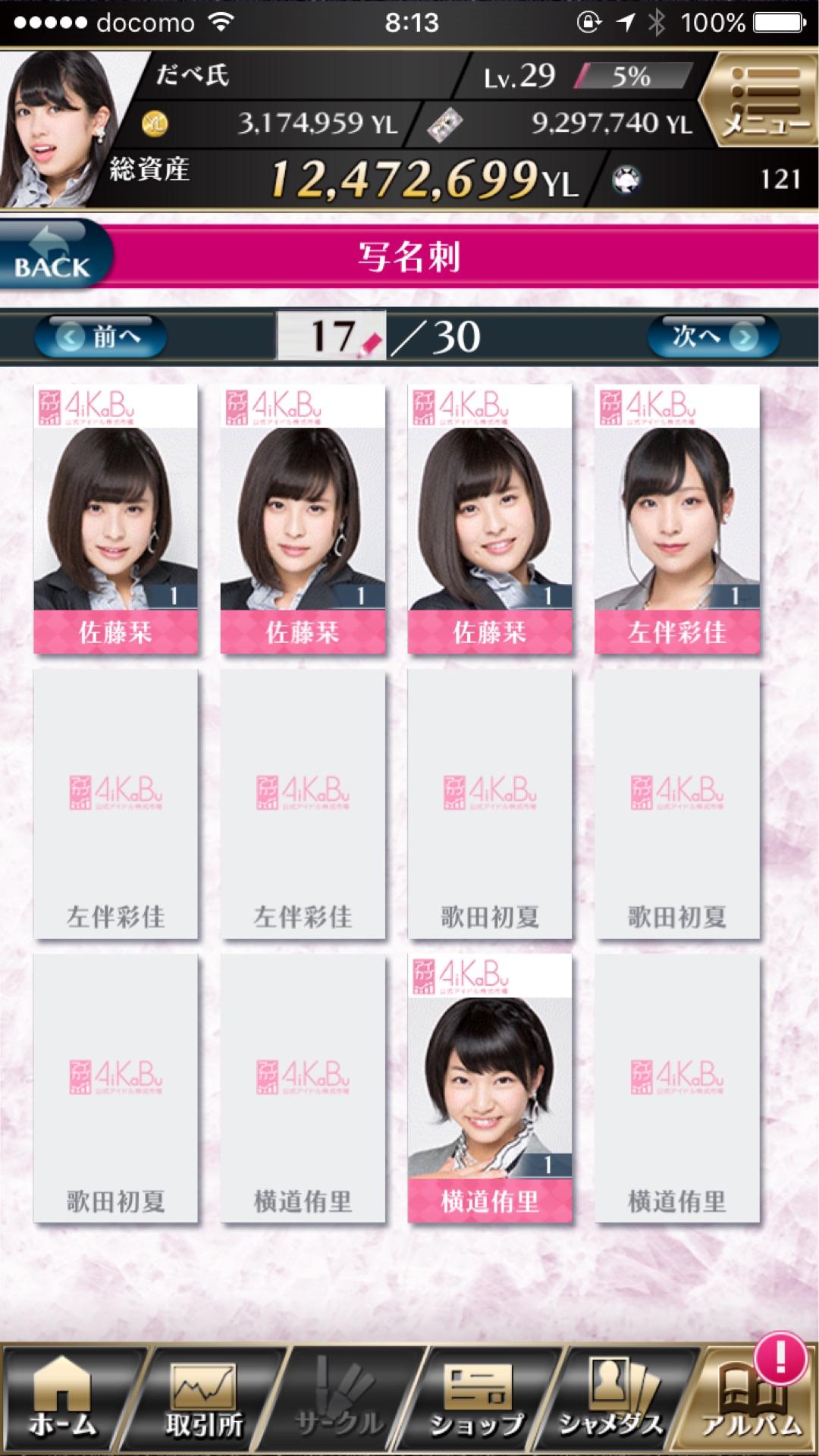Go to next page with 次へ

pos(713,336)
